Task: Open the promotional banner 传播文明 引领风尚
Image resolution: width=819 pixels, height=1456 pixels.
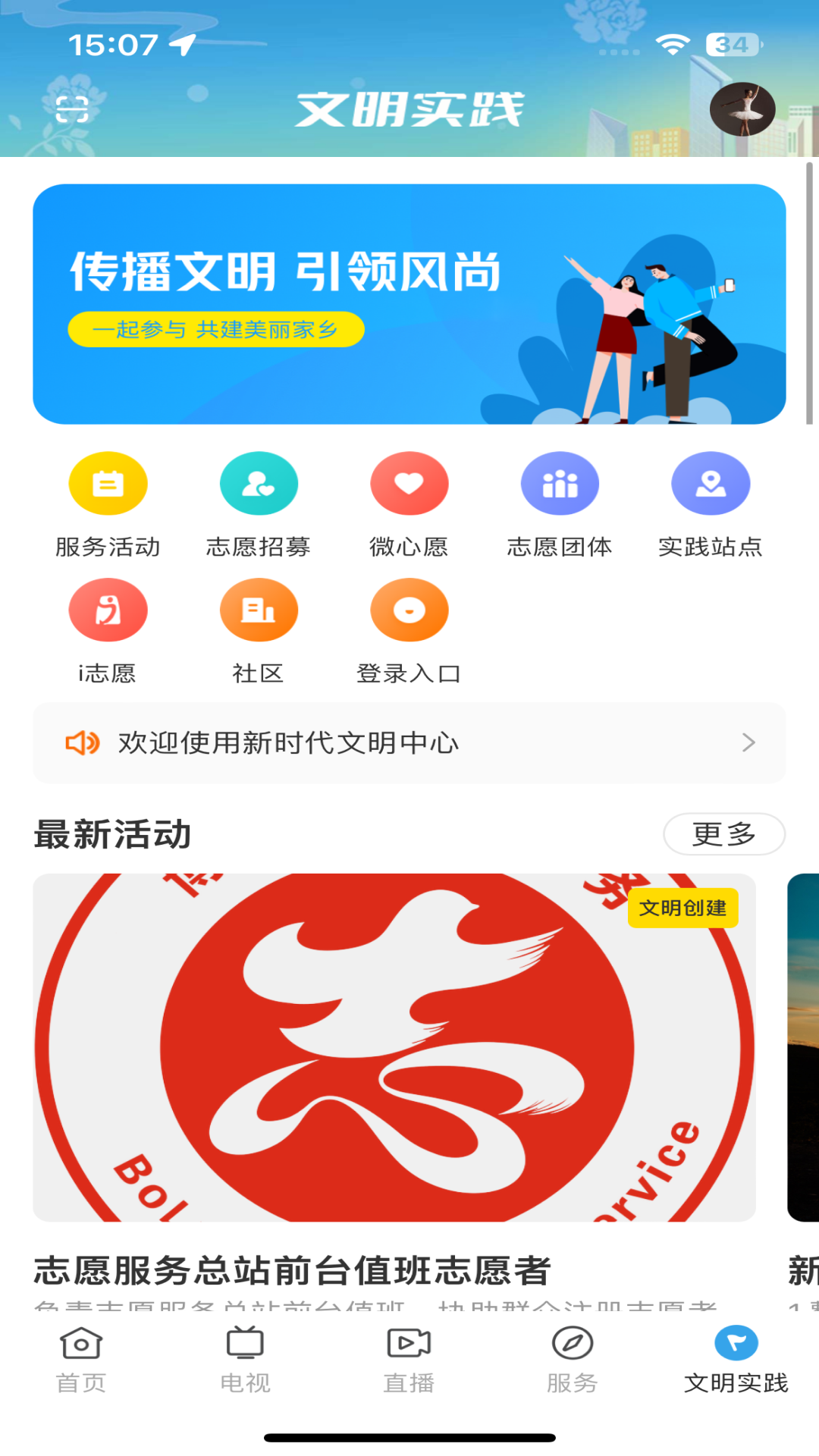Action: [x=409, y=302]
